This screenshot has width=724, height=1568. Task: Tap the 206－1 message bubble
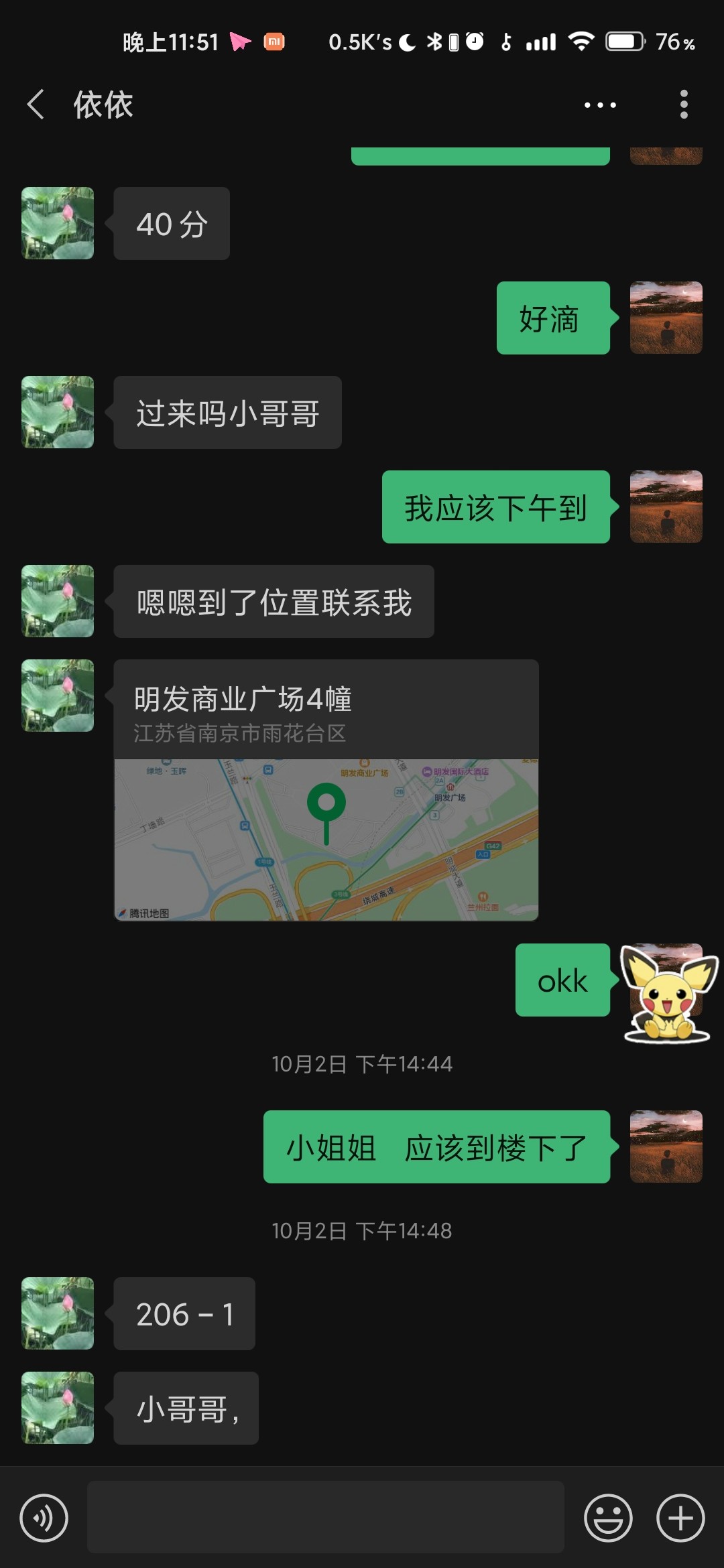pos(184,1315)
